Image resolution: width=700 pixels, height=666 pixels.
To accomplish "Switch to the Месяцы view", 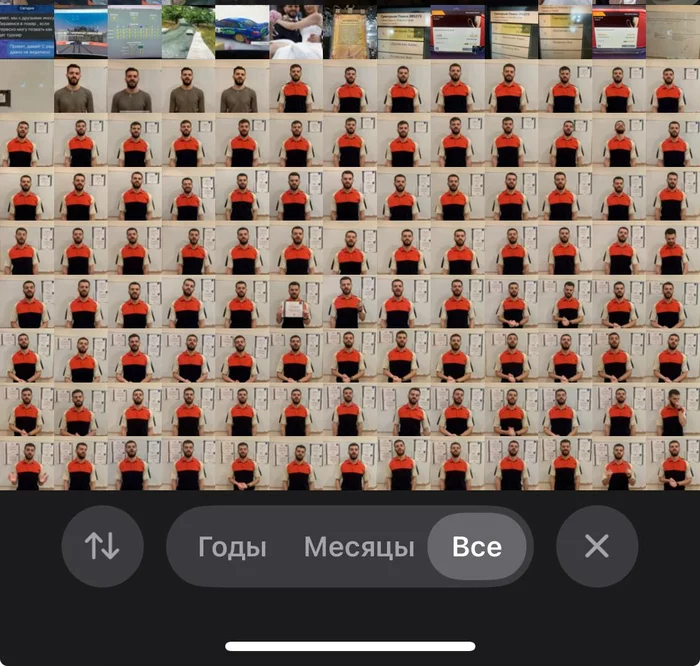I will [x=359, y=547].
